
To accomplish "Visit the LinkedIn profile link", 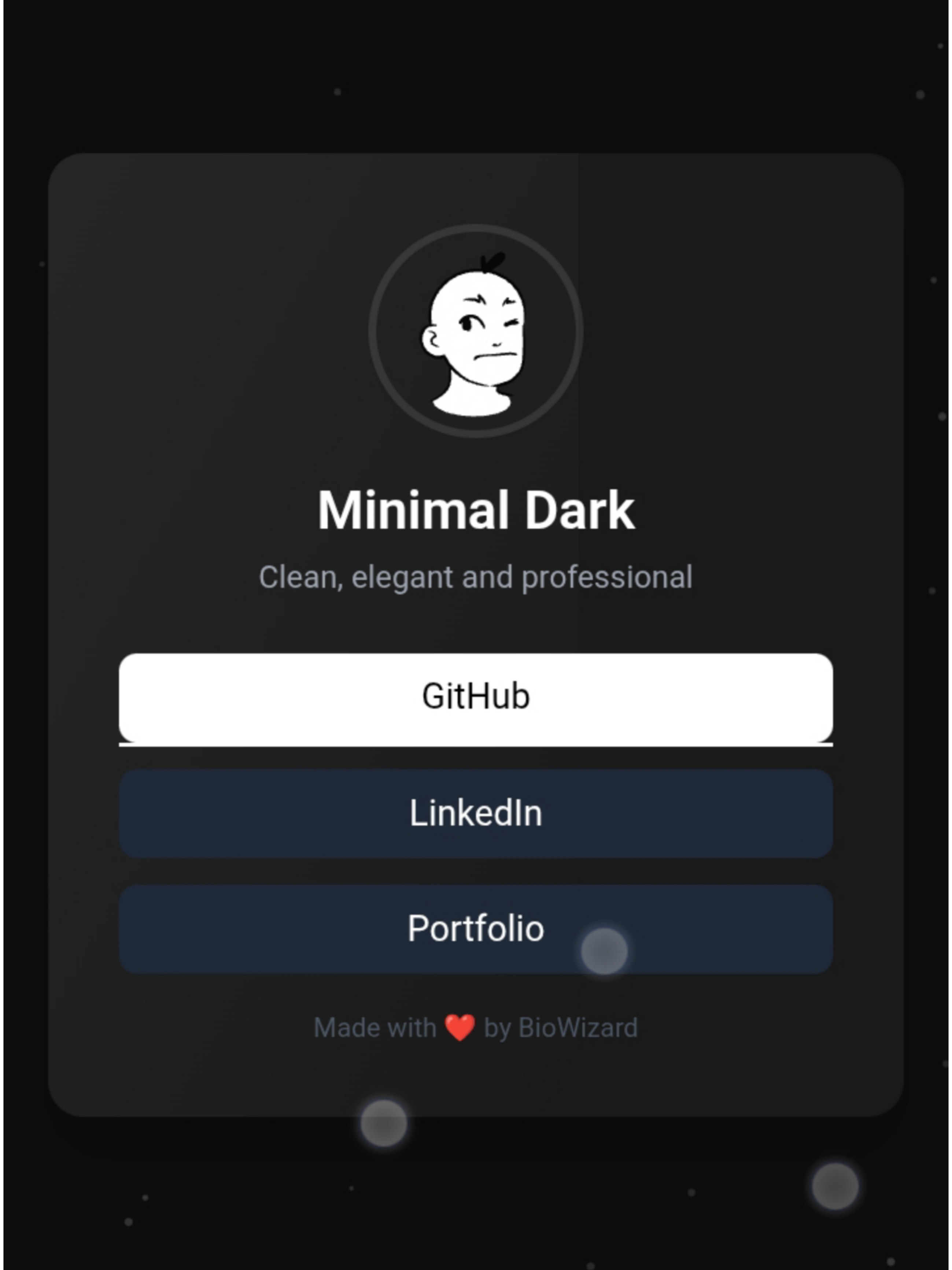I will [x=475, y=814].
